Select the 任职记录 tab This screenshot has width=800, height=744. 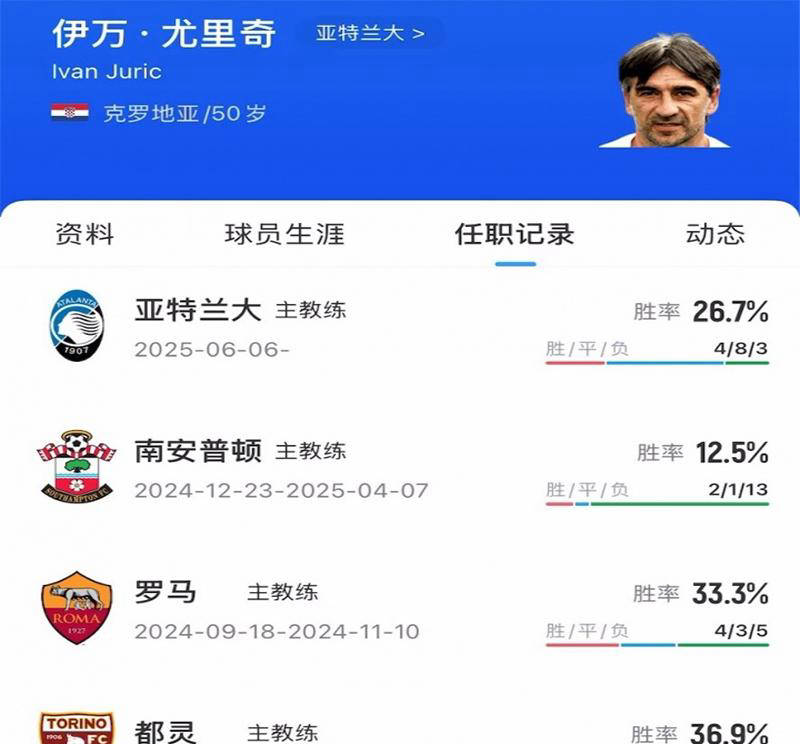tap(515, 235)
